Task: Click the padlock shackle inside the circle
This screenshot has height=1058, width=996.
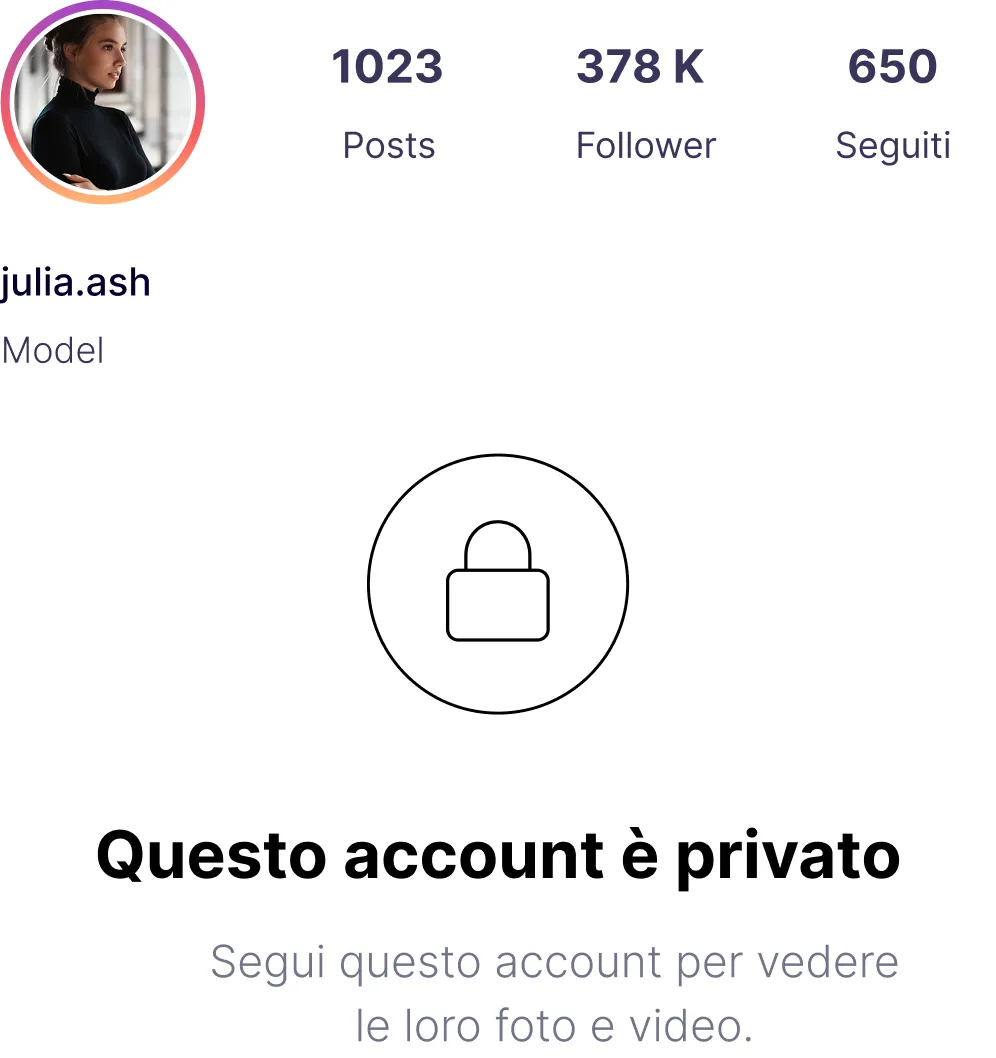Action: [498, 545]
